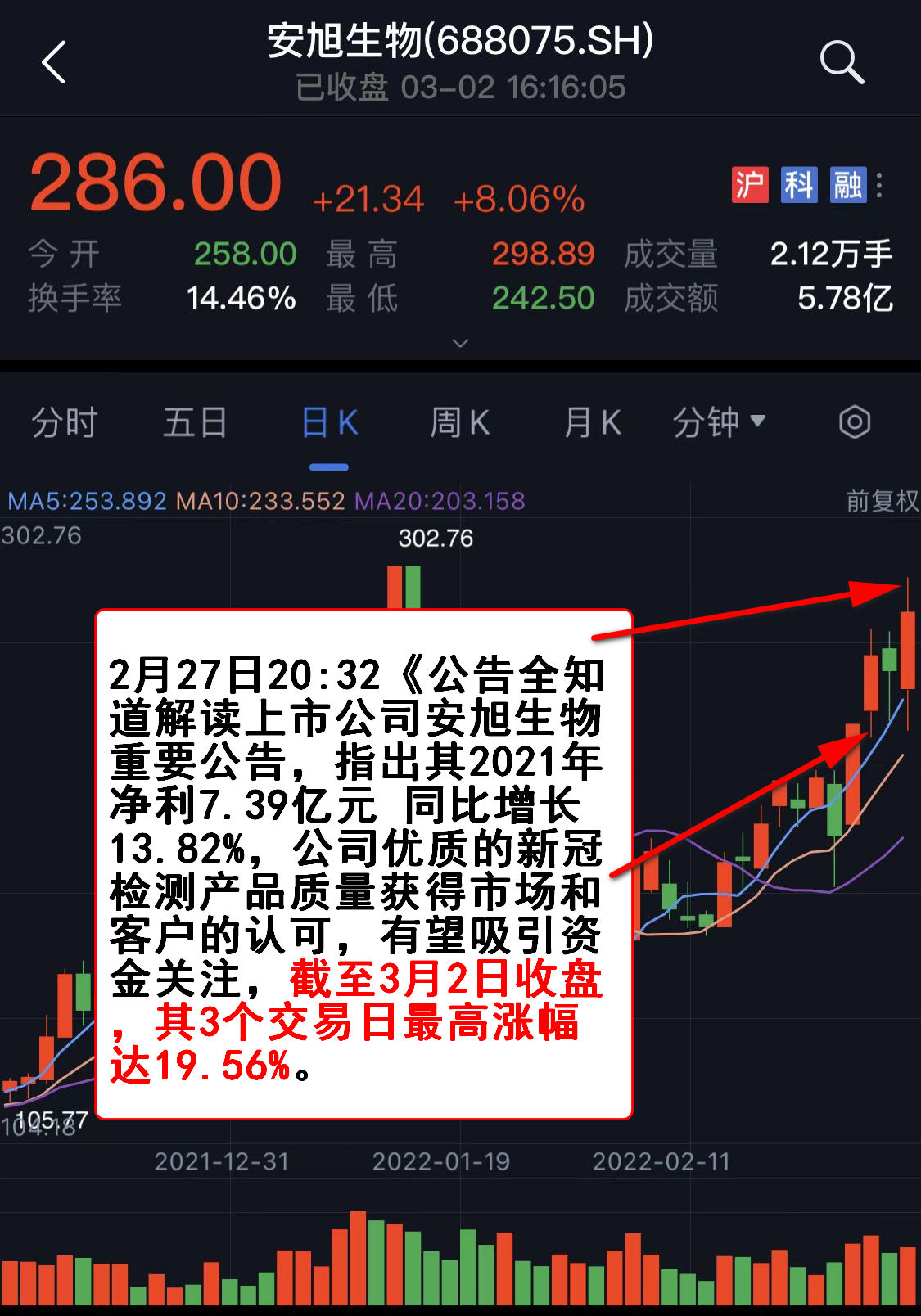The height and width of the screenshot is (1316, 921).
Task: Switch to the 五日 chart tab
Action: click(195, 423)
